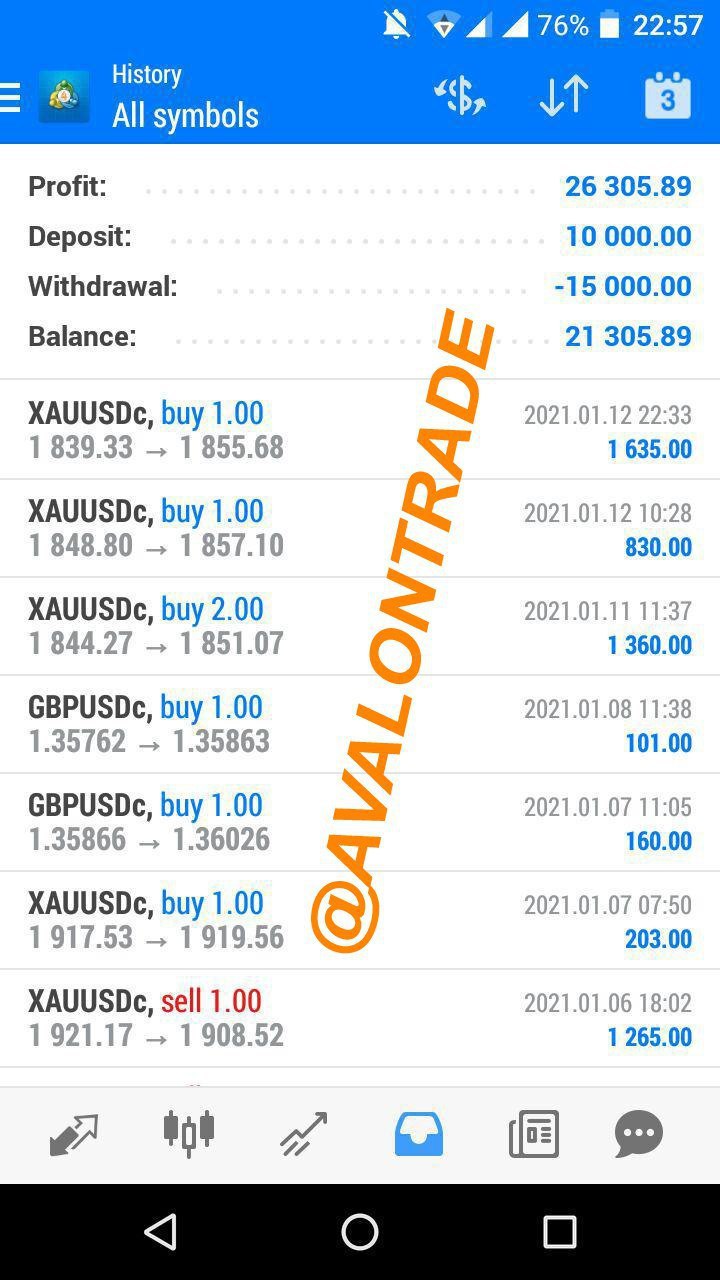Select the XAUUSDc buy 2.00 trade
This screenshot has height=1280, width=720.
[x=360, y=626]
